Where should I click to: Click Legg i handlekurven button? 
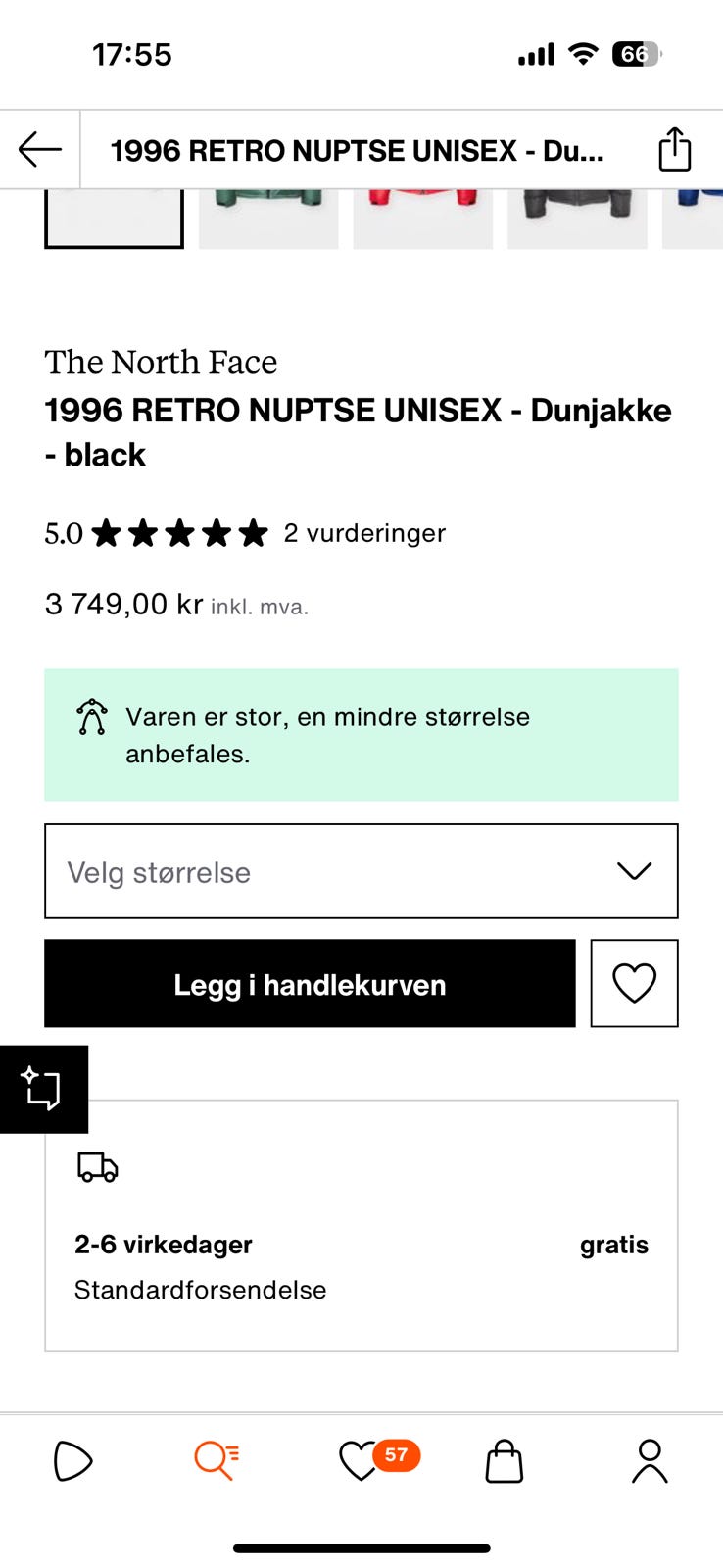(x=309, y=983)
